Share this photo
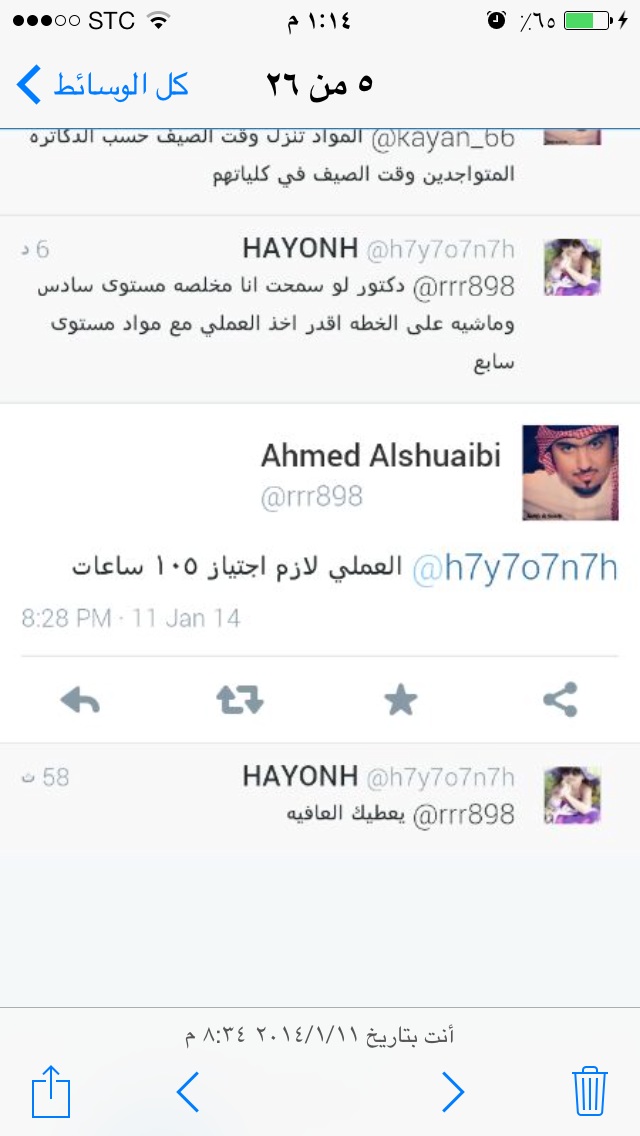The height and width of the screenshot is (1136, 640). 51,1091
